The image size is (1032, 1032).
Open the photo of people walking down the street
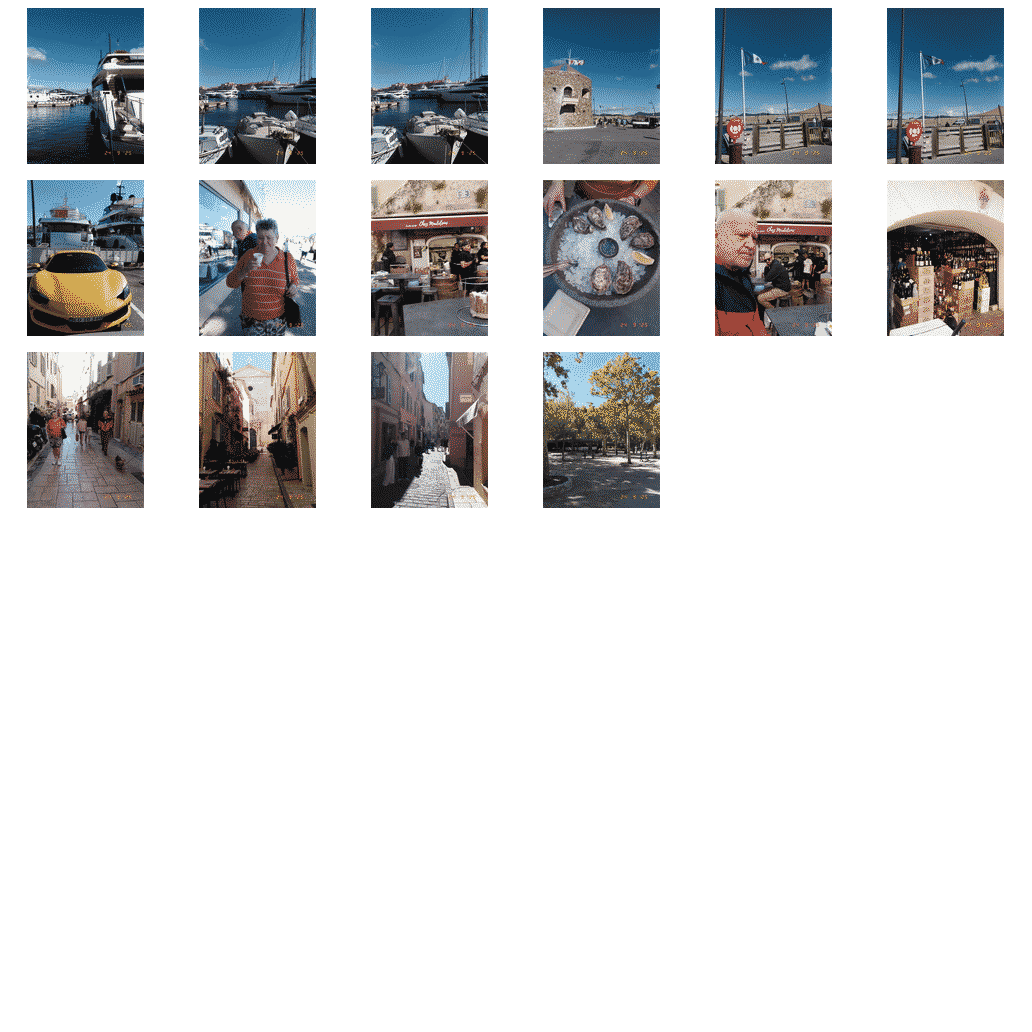coord(85,430)
